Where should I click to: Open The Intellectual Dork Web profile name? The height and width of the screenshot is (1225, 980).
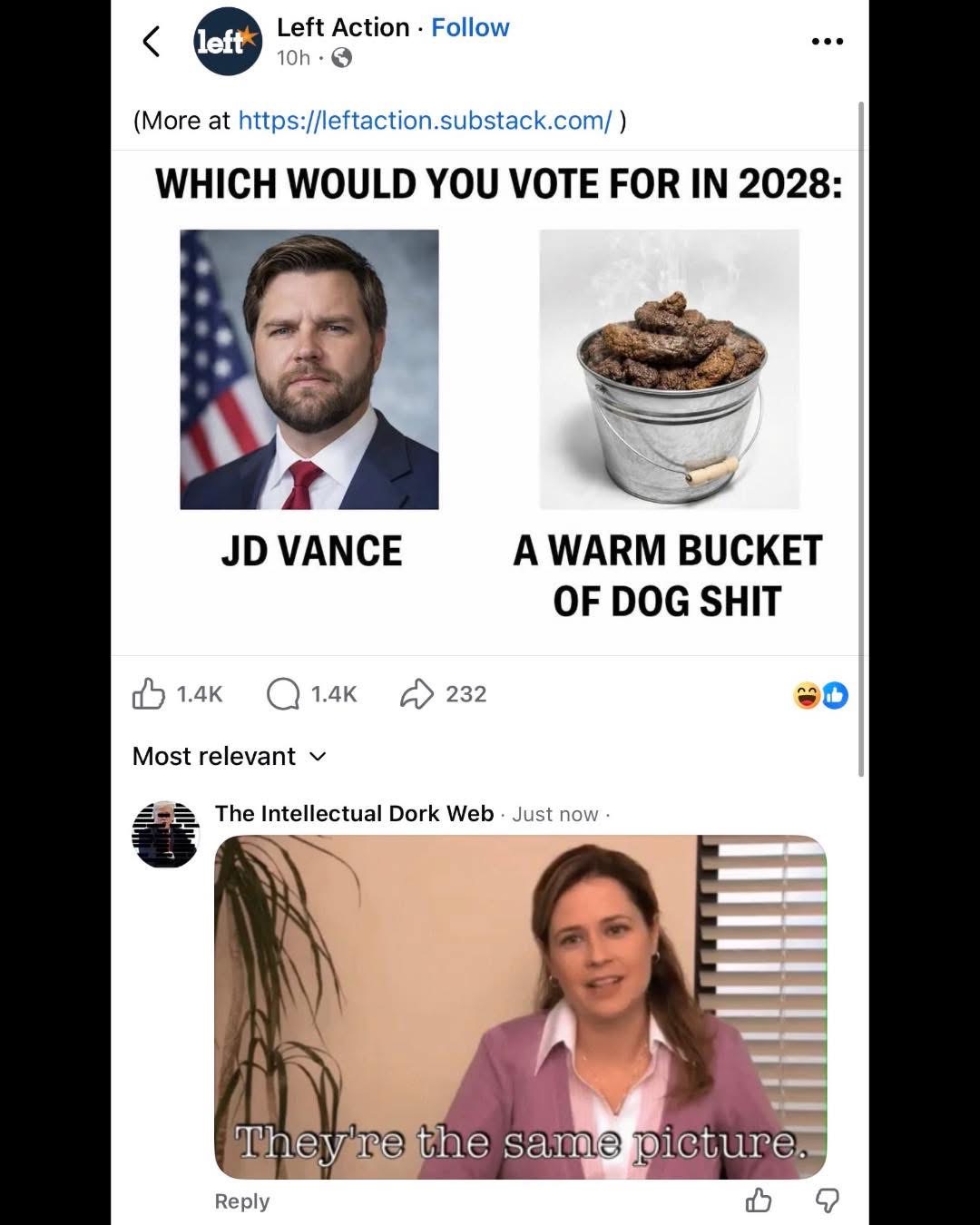354,813
